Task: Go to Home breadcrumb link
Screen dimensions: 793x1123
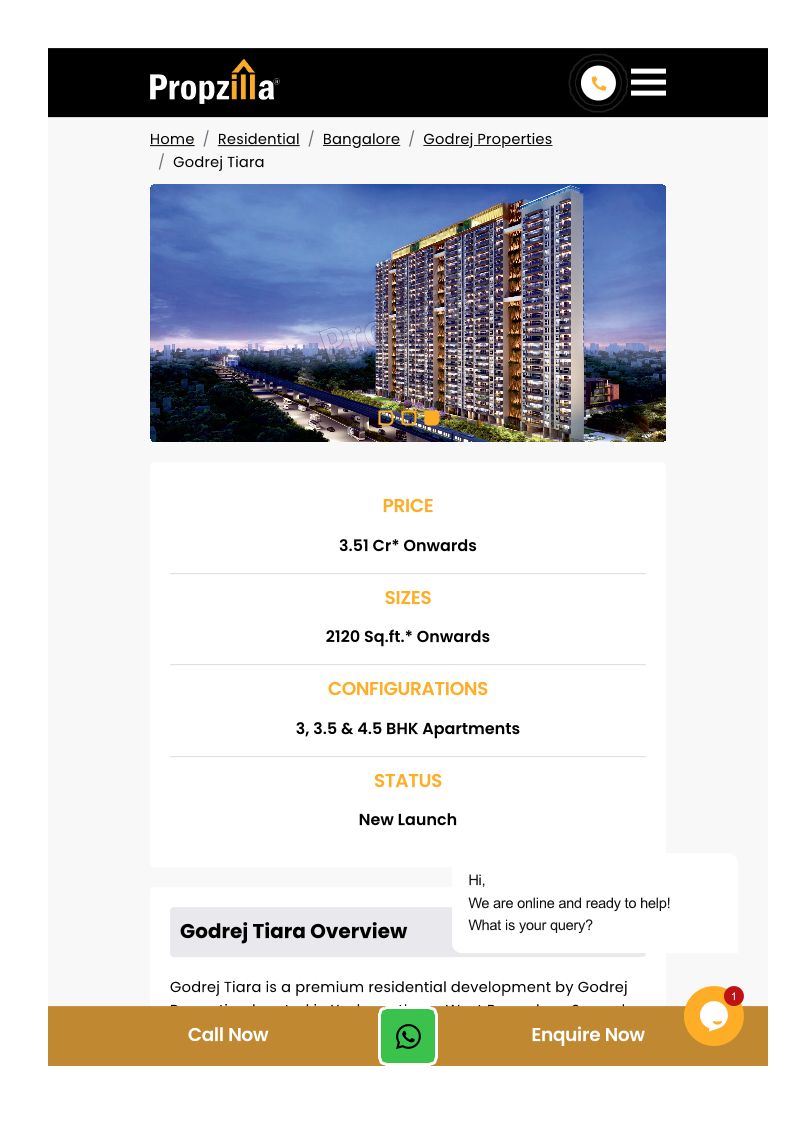Action: 172,139
